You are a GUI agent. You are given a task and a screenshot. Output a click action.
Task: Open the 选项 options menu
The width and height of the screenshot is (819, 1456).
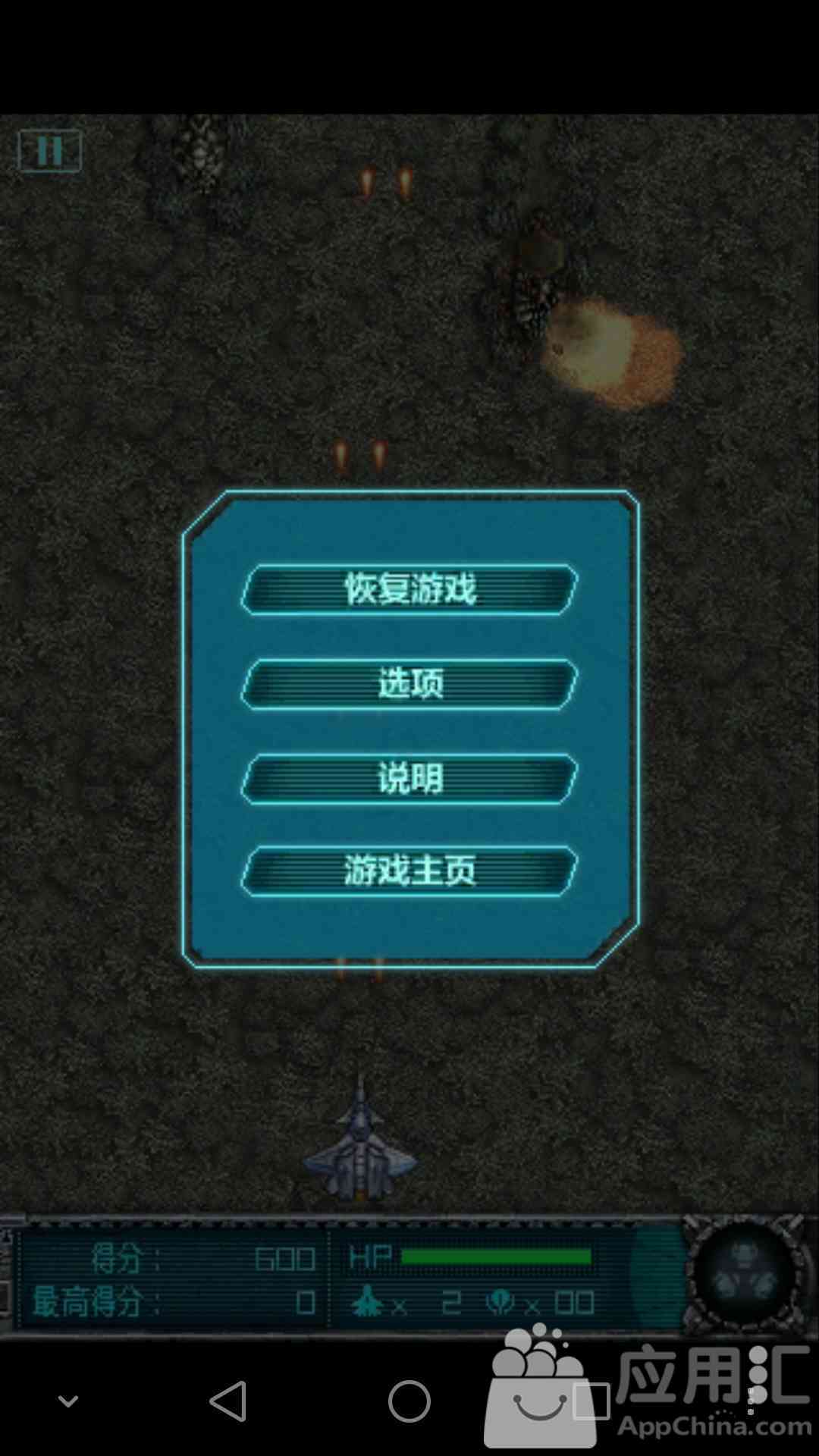pos(409,684)
